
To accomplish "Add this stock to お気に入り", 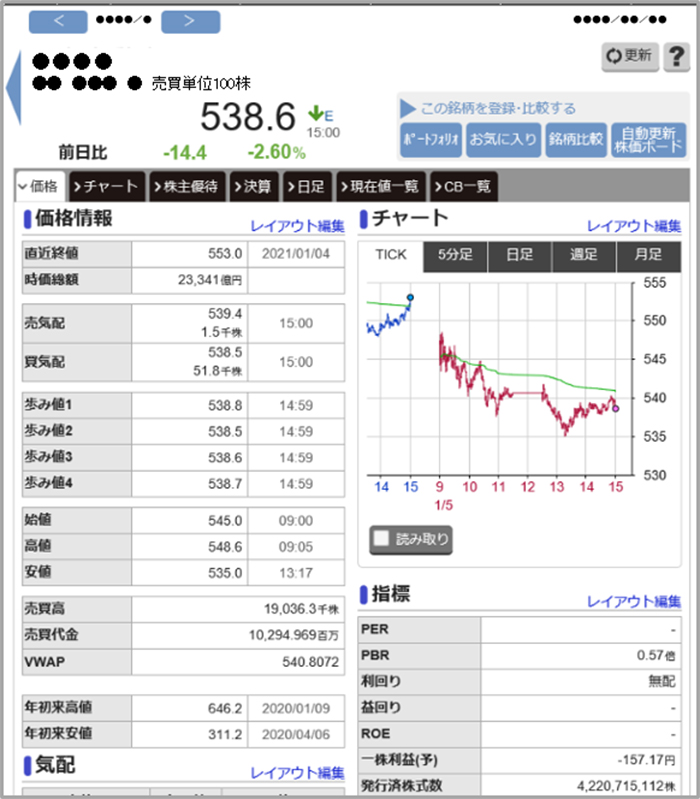I will pos(503,139).
